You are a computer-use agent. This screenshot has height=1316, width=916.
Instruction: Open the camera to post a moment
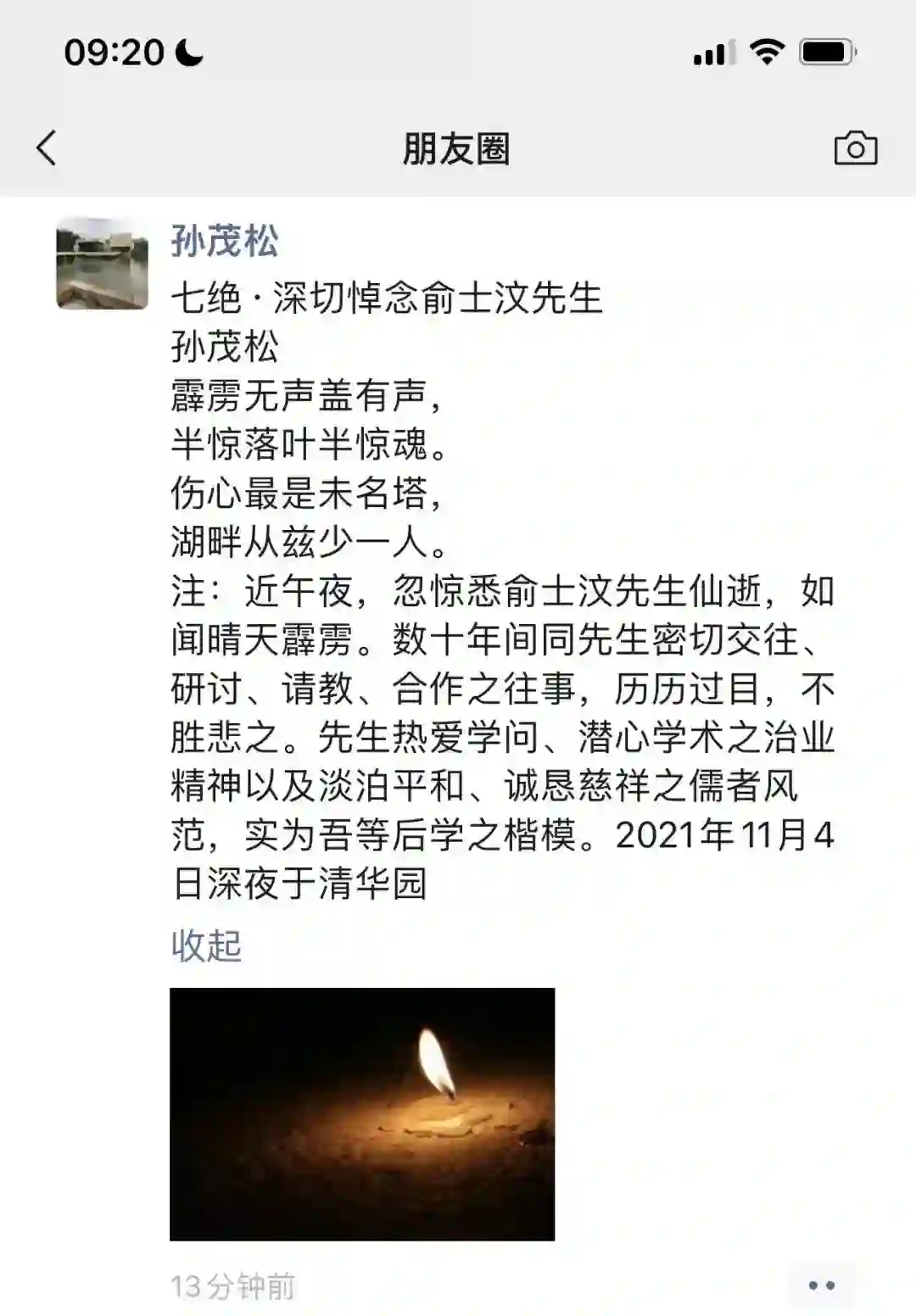click(855, 148)
